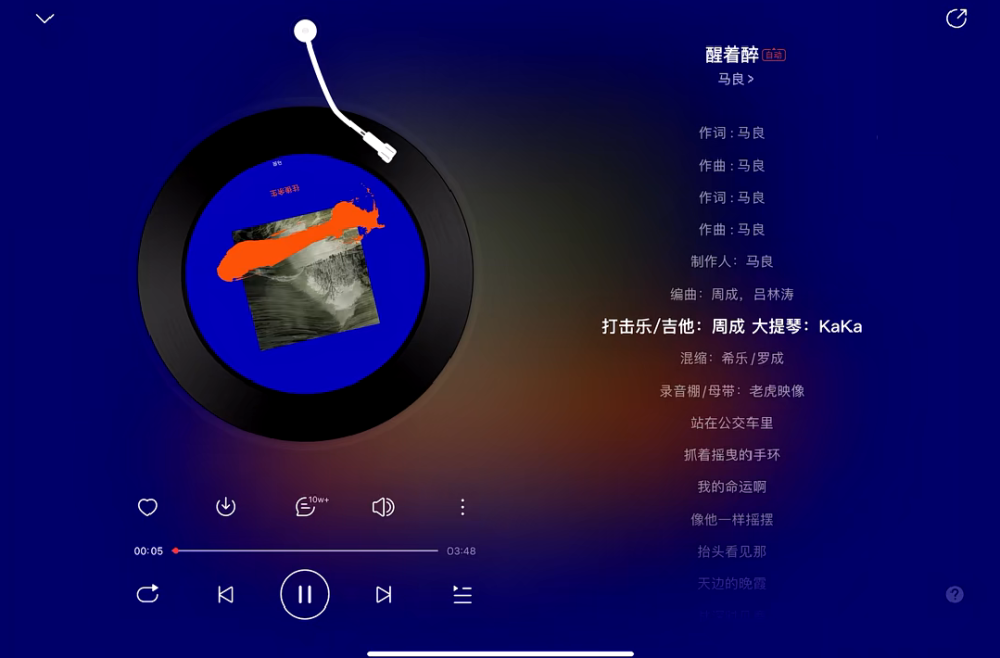The height and width of the screenshot is (658, 1000).
Task: Open the help question mark icon
Action: (955, 594)
